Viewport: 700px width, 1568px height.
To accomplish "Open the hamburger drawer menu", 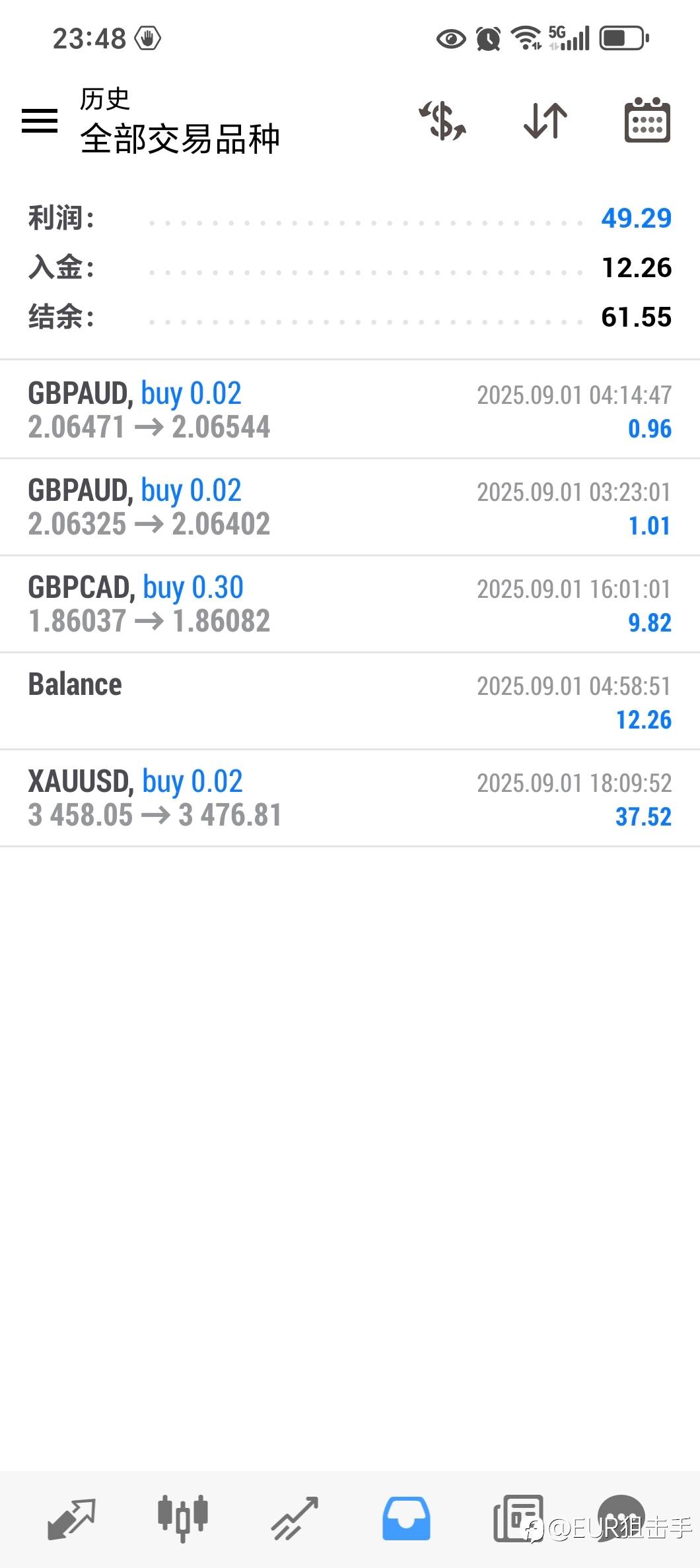I will (x=40, y=121).
